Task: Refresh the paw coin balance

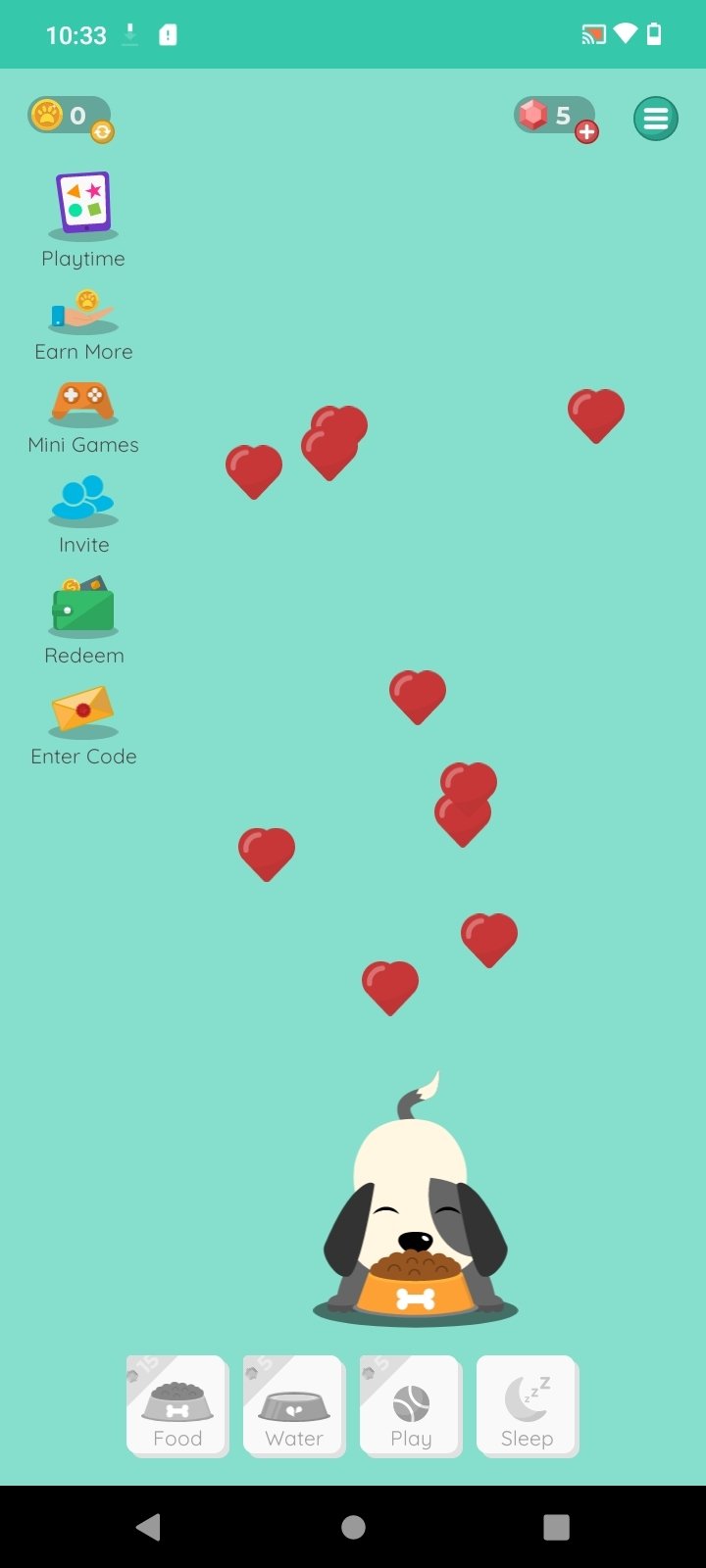Action: pyautogui.click(x=102, y=131)
